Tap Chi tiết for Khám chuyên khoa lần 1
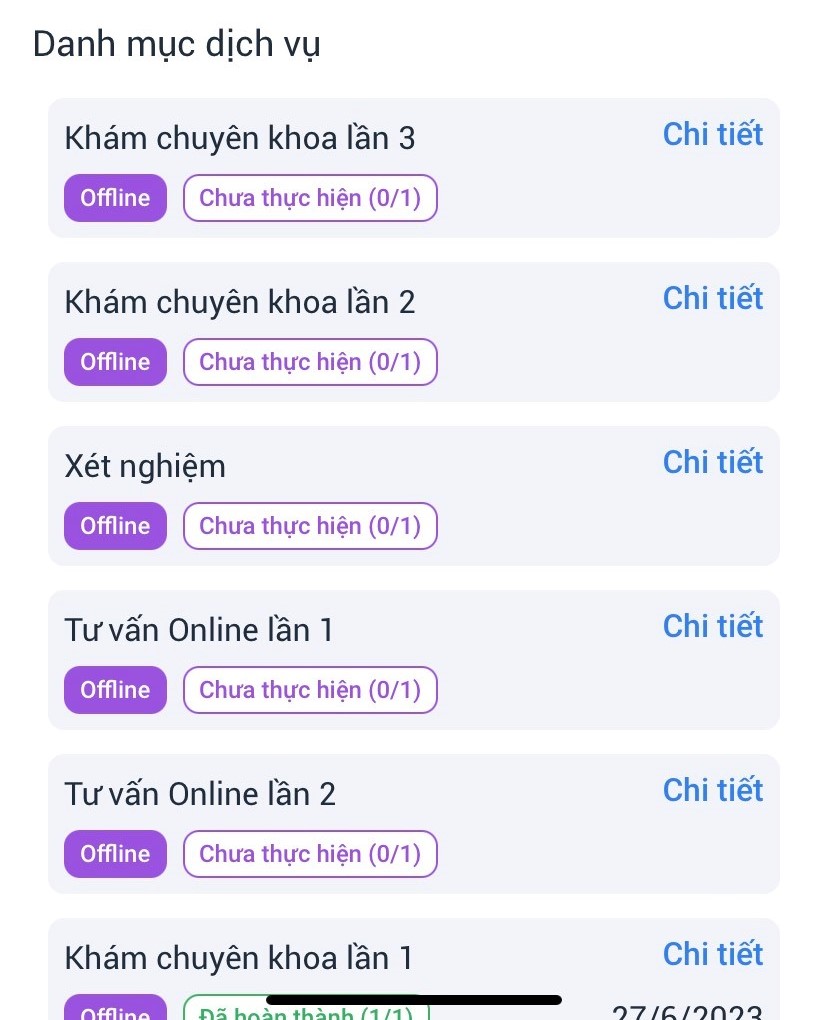The height and width of the screenshot is (1020, 828). tap(712, 954)
